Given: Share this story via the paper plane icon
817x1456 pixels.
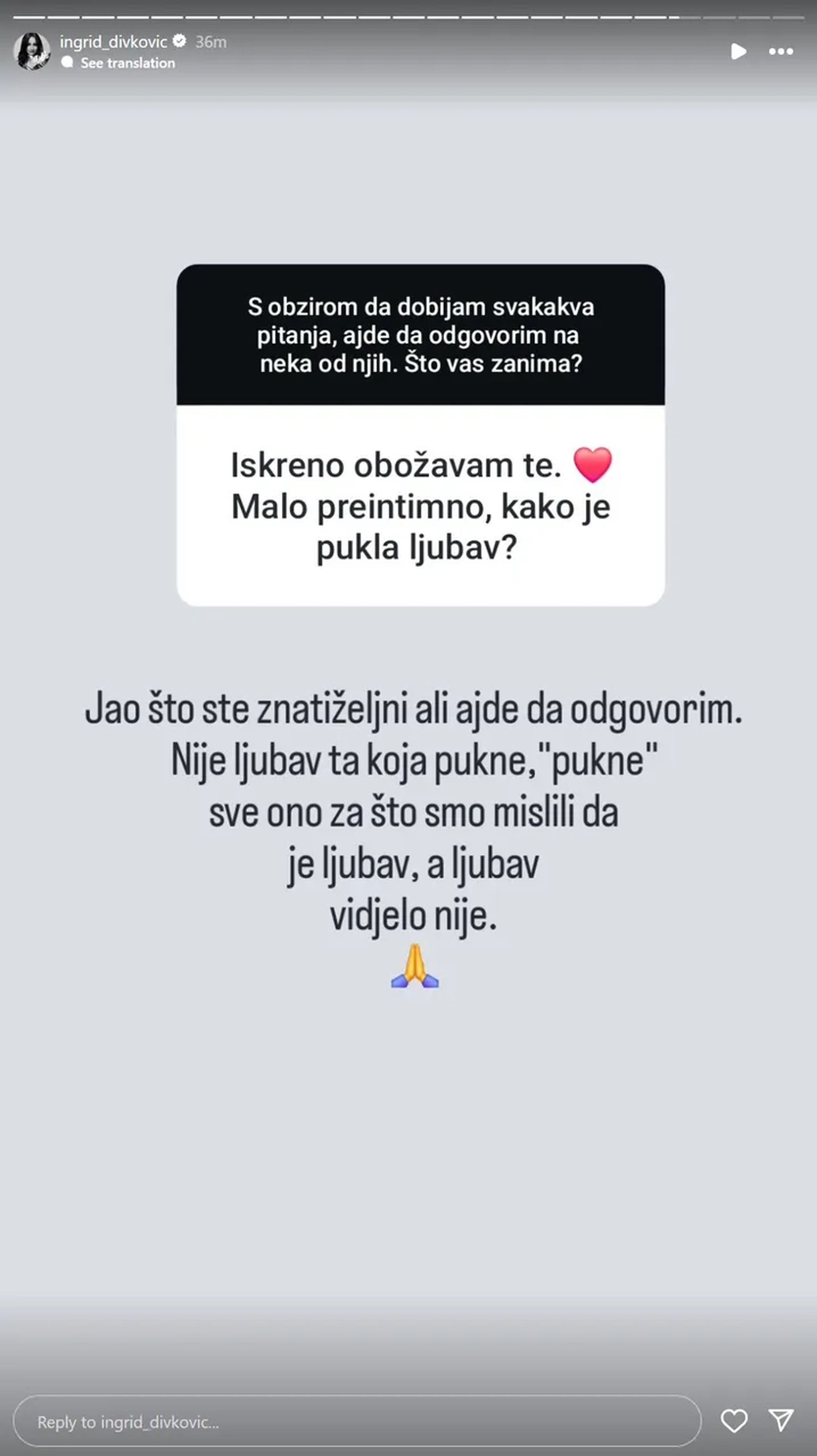Looking at the screenshot, I should tap(781, 1421).
